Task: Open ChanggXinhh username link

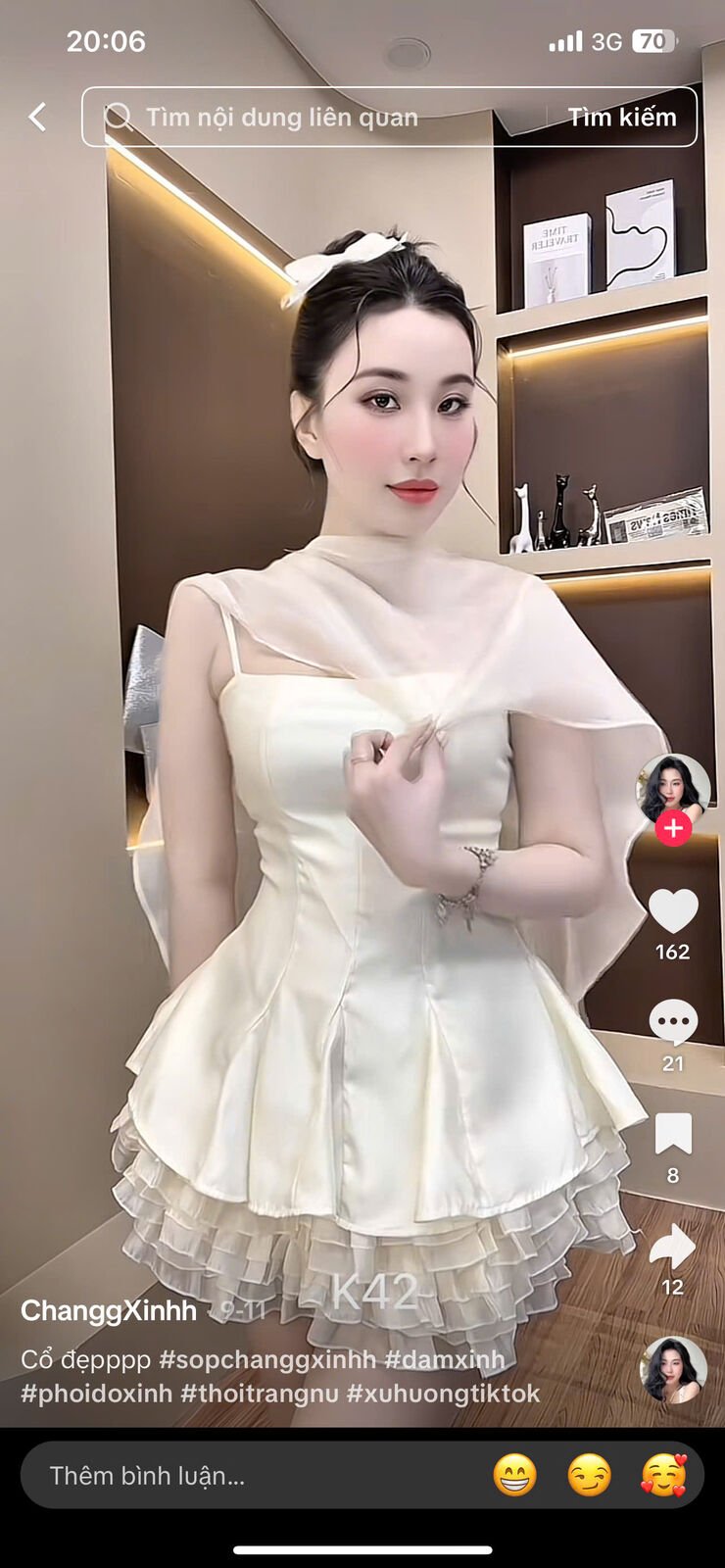Action: pyautogui.click(x=109, y=1310)
